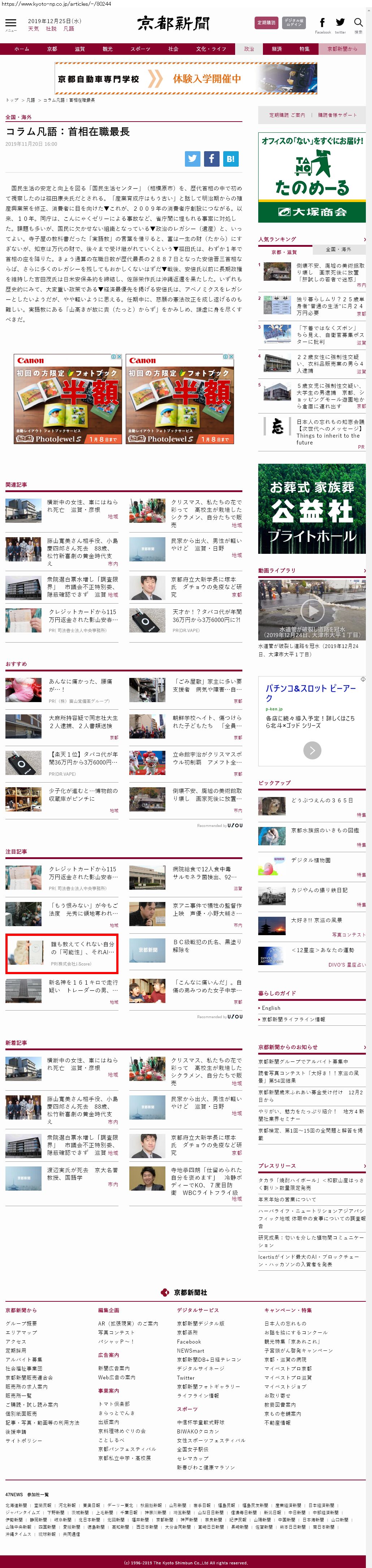The height and width of the screenshot is (1568, 372).
Task: Open どうぶつえんの３６５日 pickup item
Action: click(321, 800)
